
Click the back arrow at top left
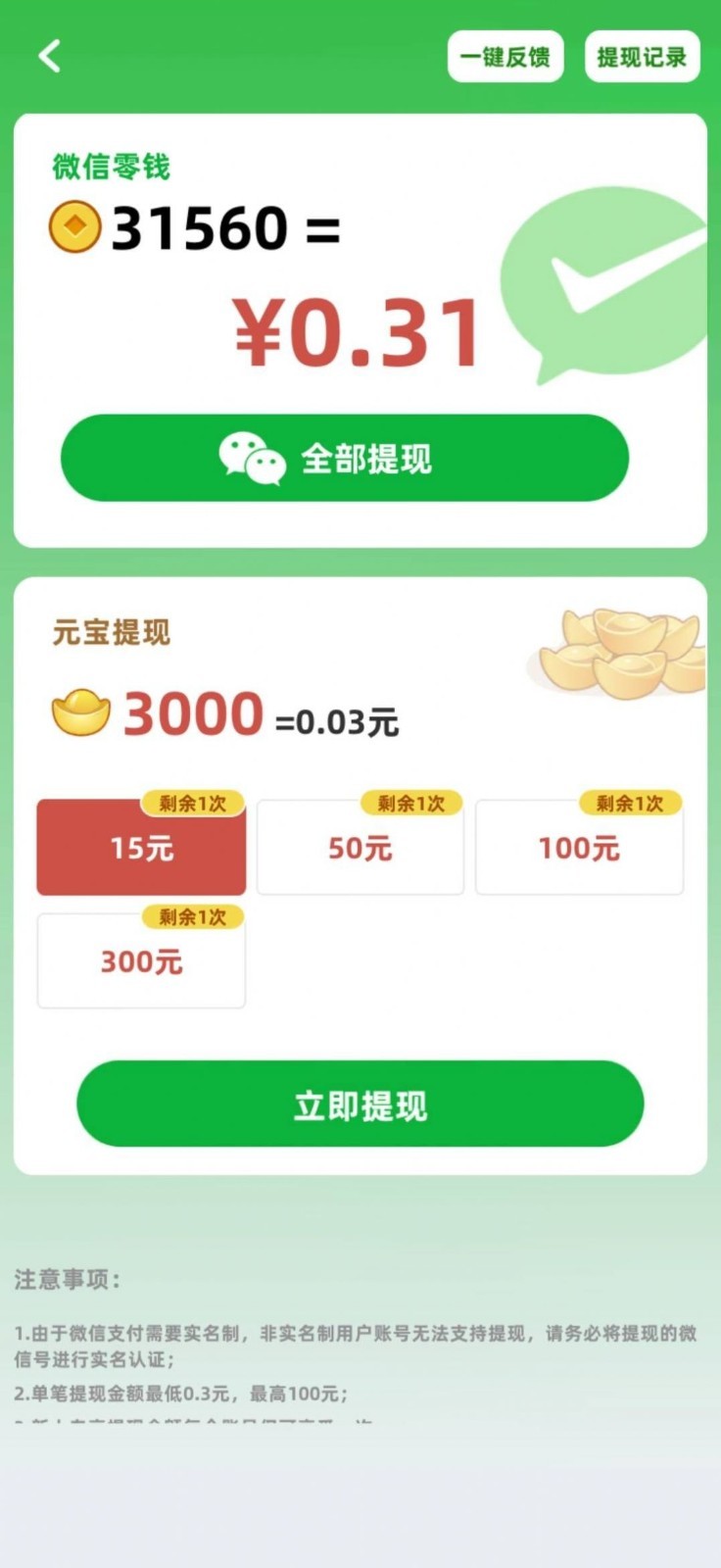tap(49, 56)
